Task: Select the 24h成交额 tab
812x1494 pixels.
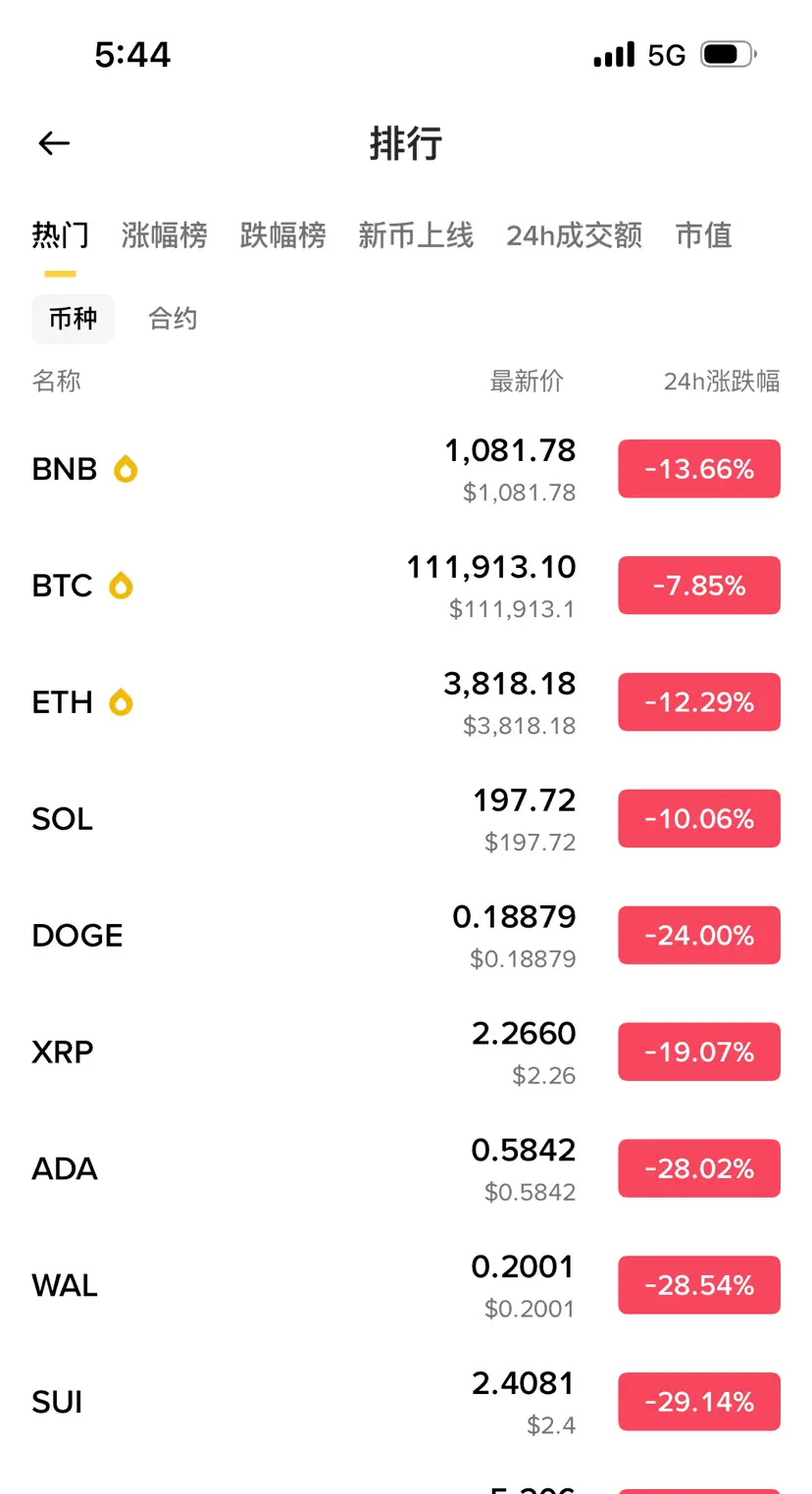Action: coord(574,235)
